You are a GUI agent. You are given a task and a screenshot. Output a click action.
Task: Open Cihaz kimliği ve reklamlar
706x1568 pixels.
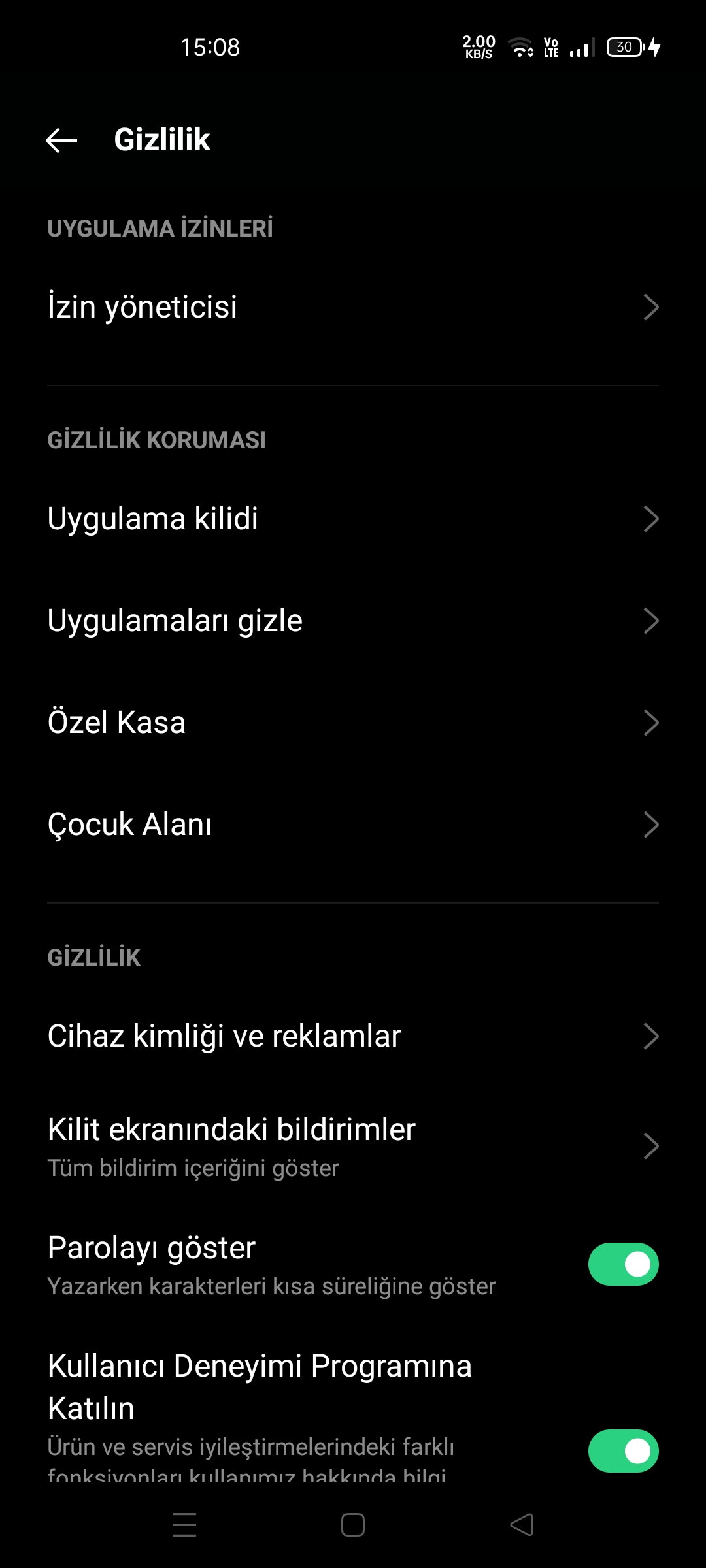[353, 1036]
